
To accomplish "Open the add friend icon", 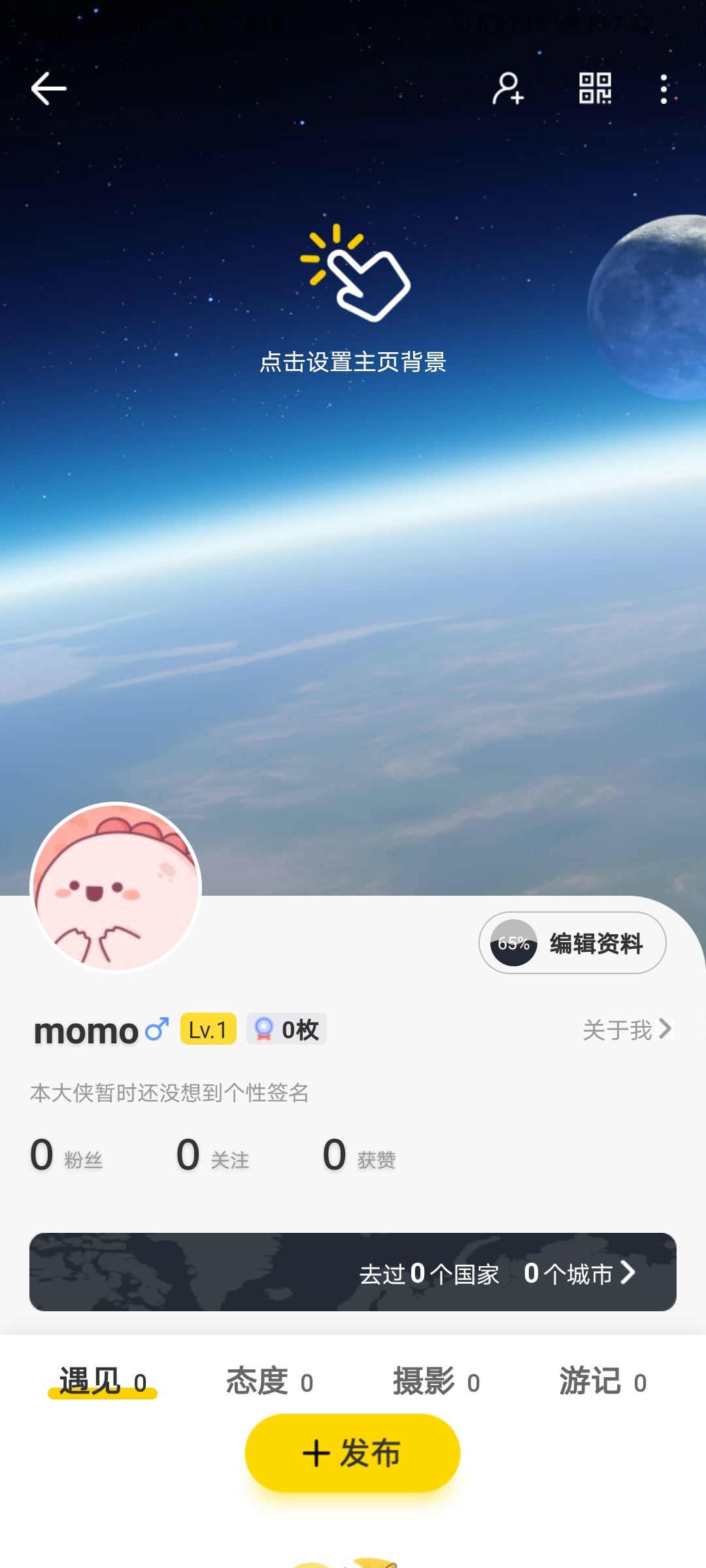I will pyautogui.click(x=508, y=88).
